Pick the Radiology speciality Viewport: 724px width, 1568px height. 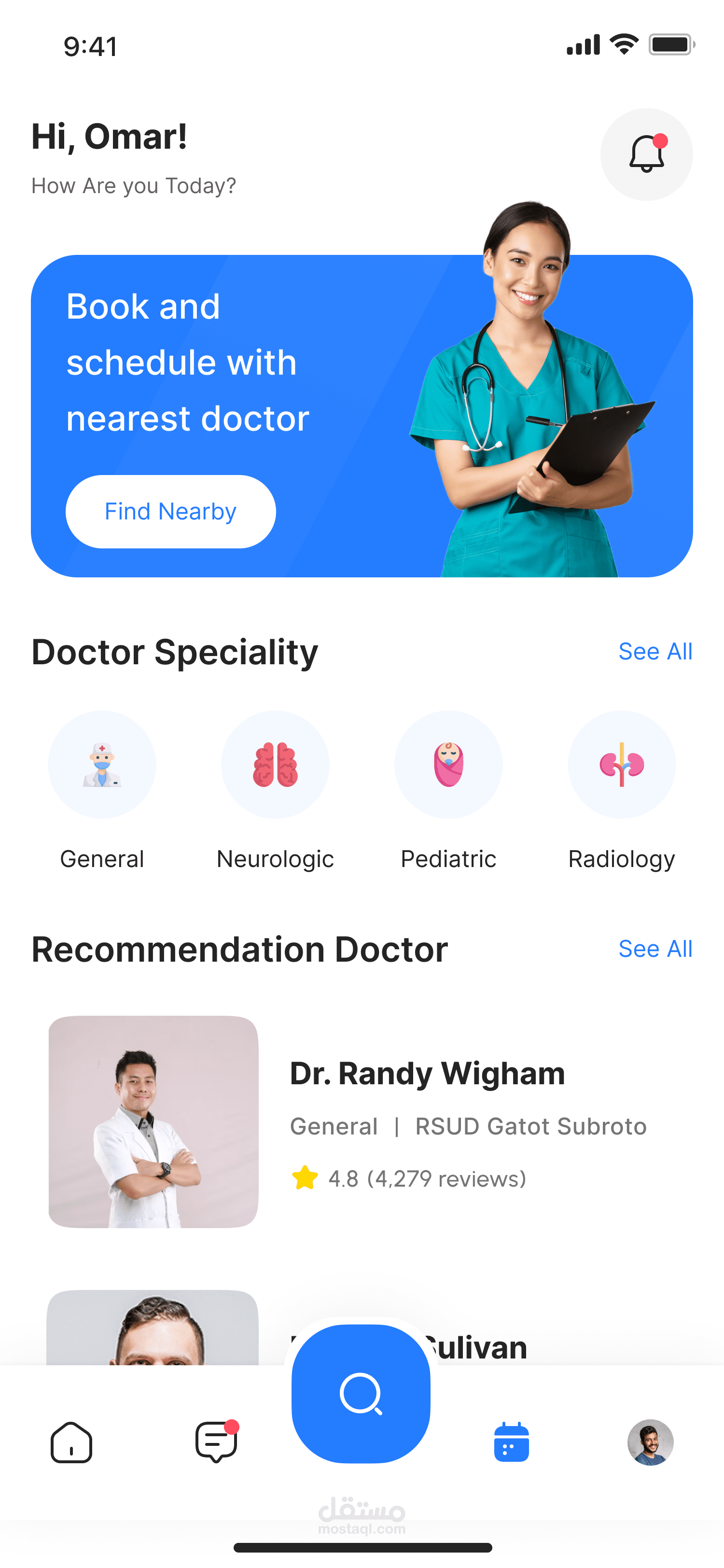point(621,765)
